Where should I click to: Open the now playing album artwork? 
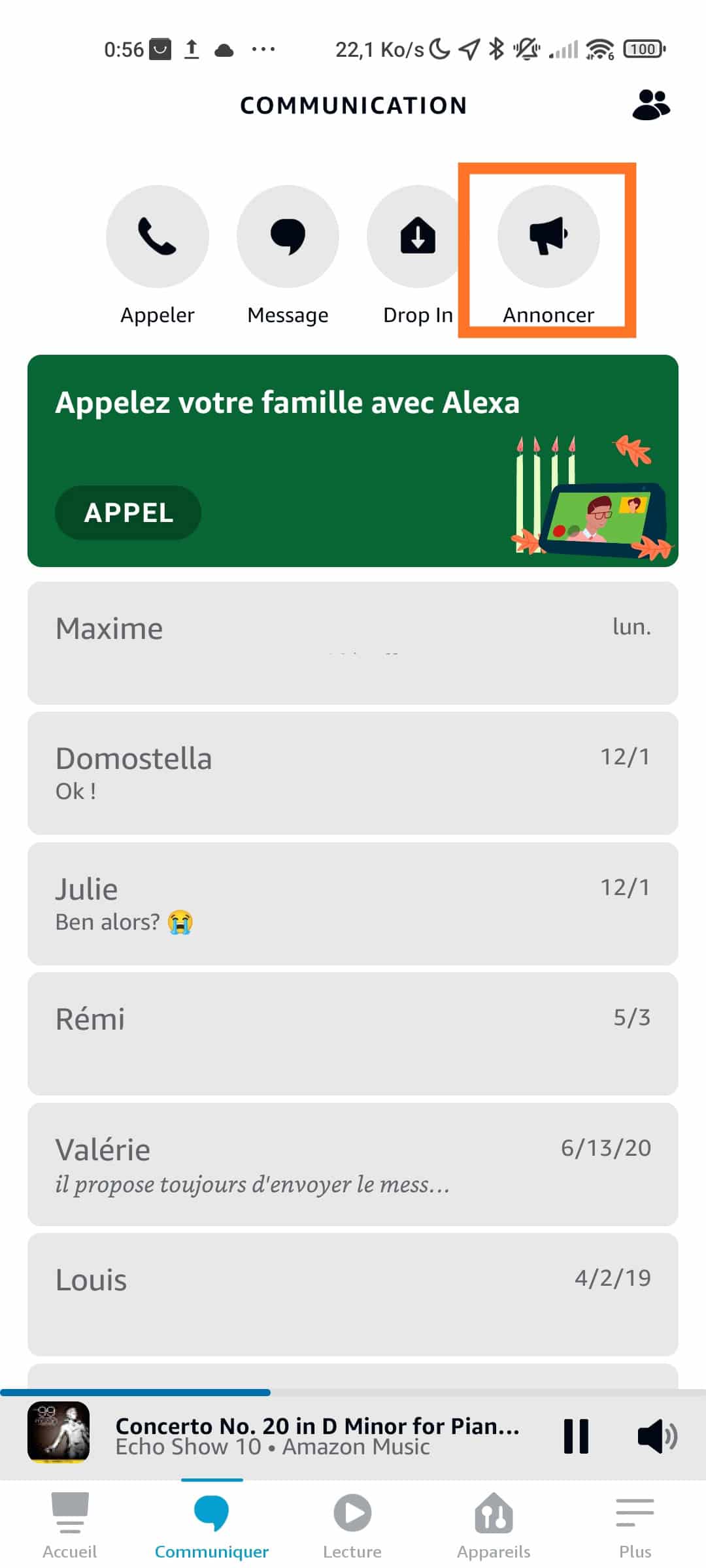pos(58,1432)
